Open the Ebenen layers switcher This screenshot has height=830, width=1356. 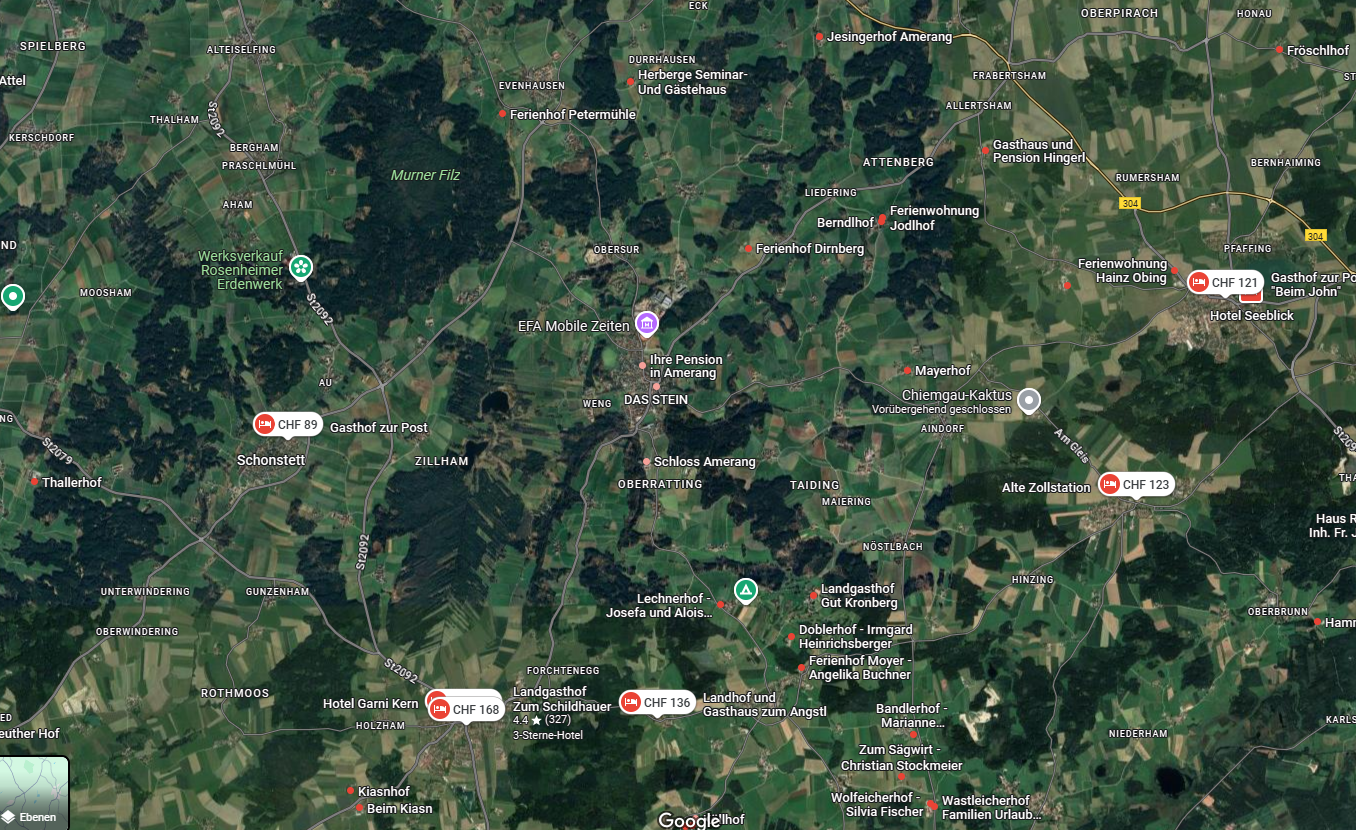pos(34,792)
